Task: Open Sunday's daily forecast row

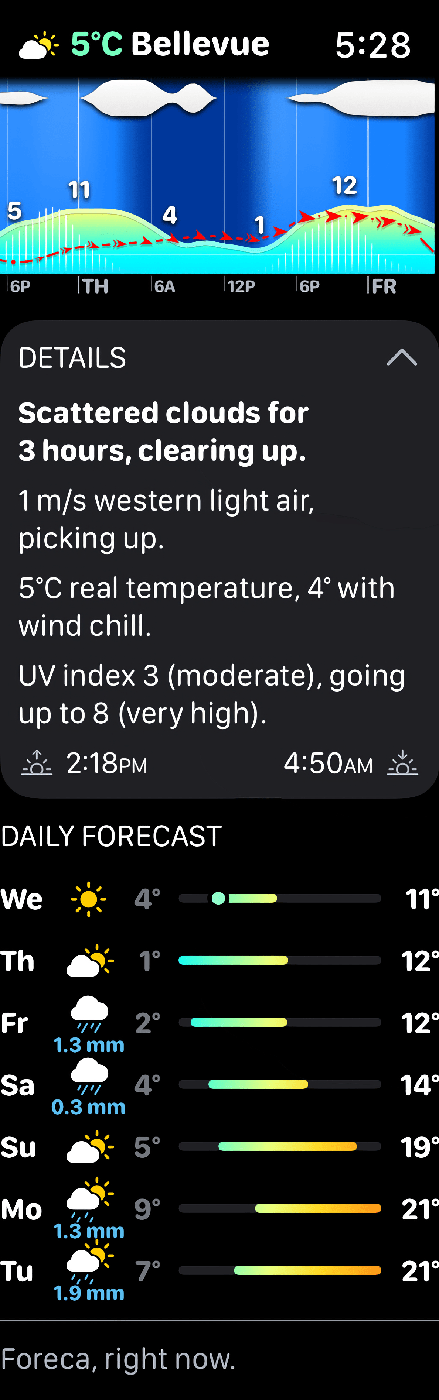Action: (219, 1147)
